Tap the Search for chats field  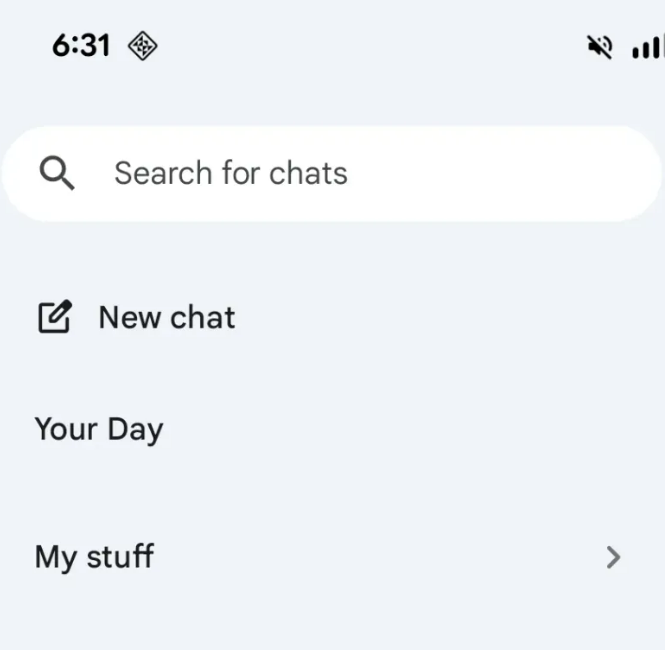(330, 173)
